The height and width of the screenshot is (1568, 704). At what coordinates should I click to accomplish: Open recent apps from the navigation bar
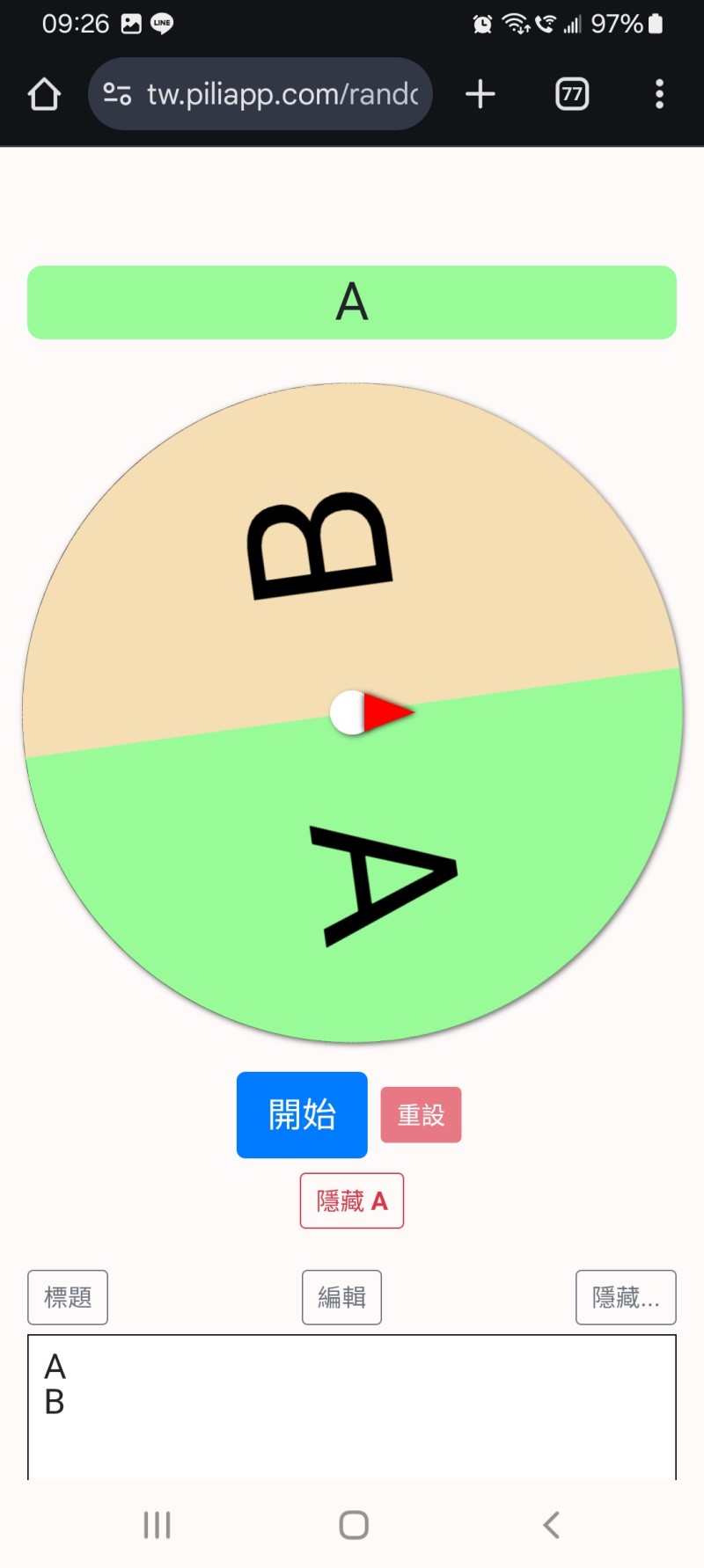tap(157, 1525)
